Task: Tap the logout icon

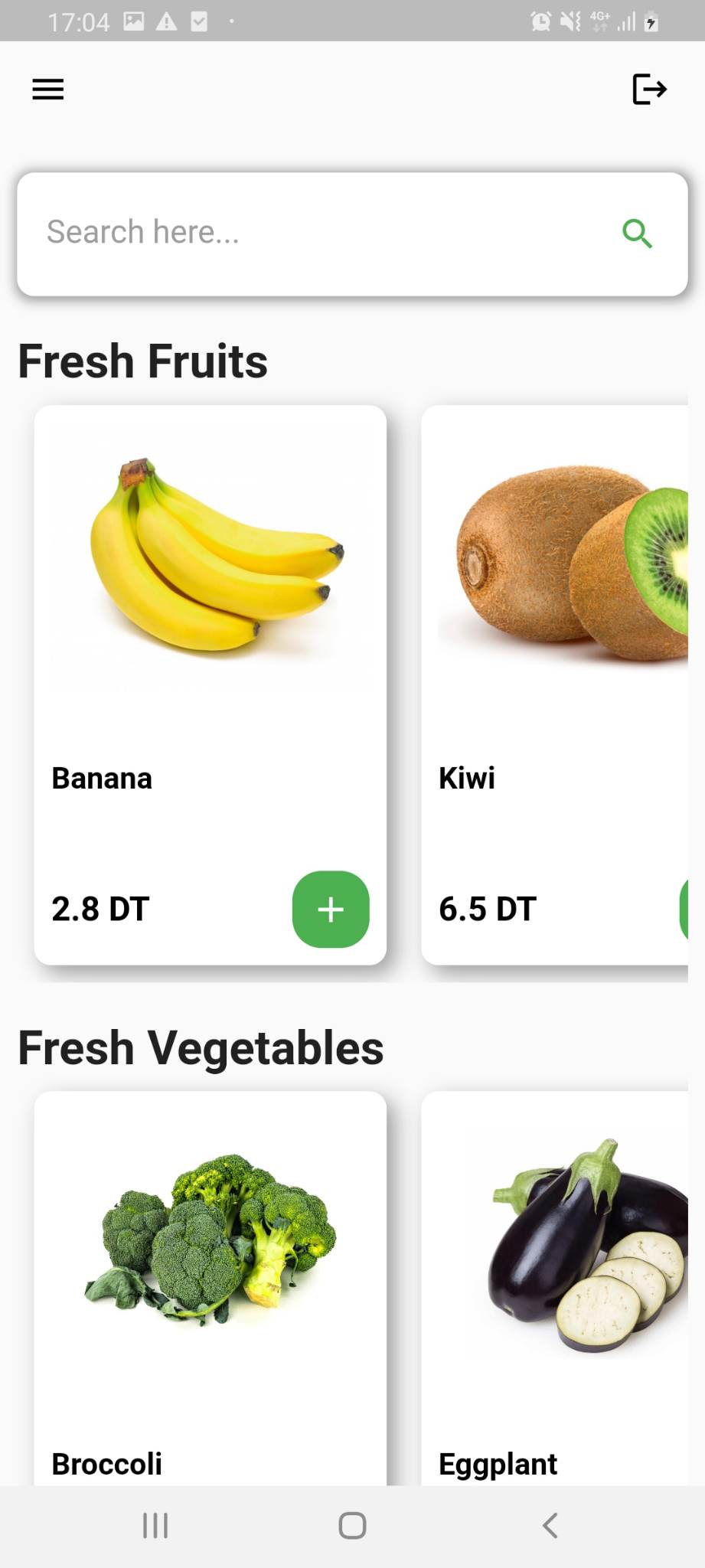Action: pyautogui.click(x=649, y=90)
